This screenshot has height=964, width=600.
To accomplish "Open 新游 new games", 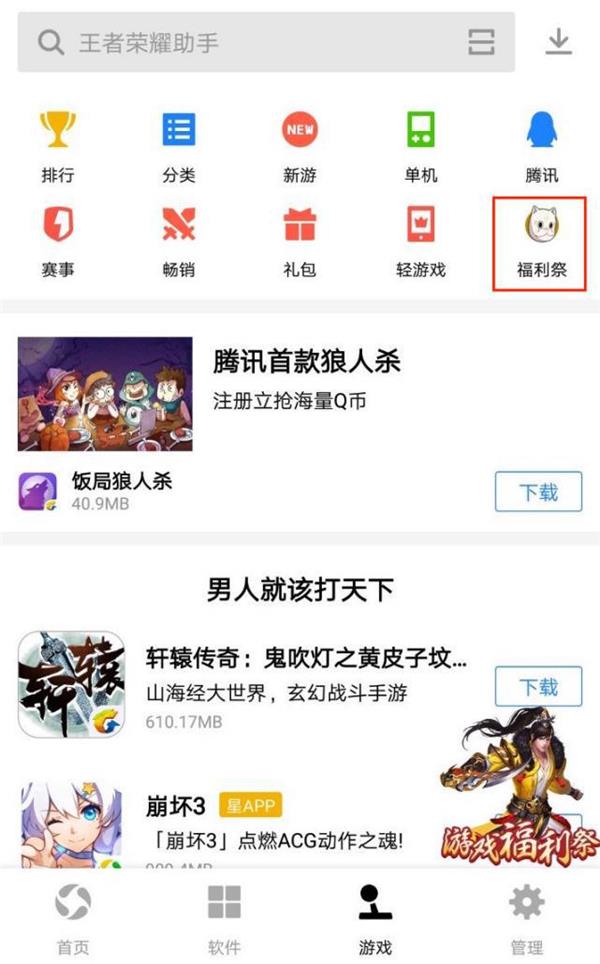I will click(300, 147).
